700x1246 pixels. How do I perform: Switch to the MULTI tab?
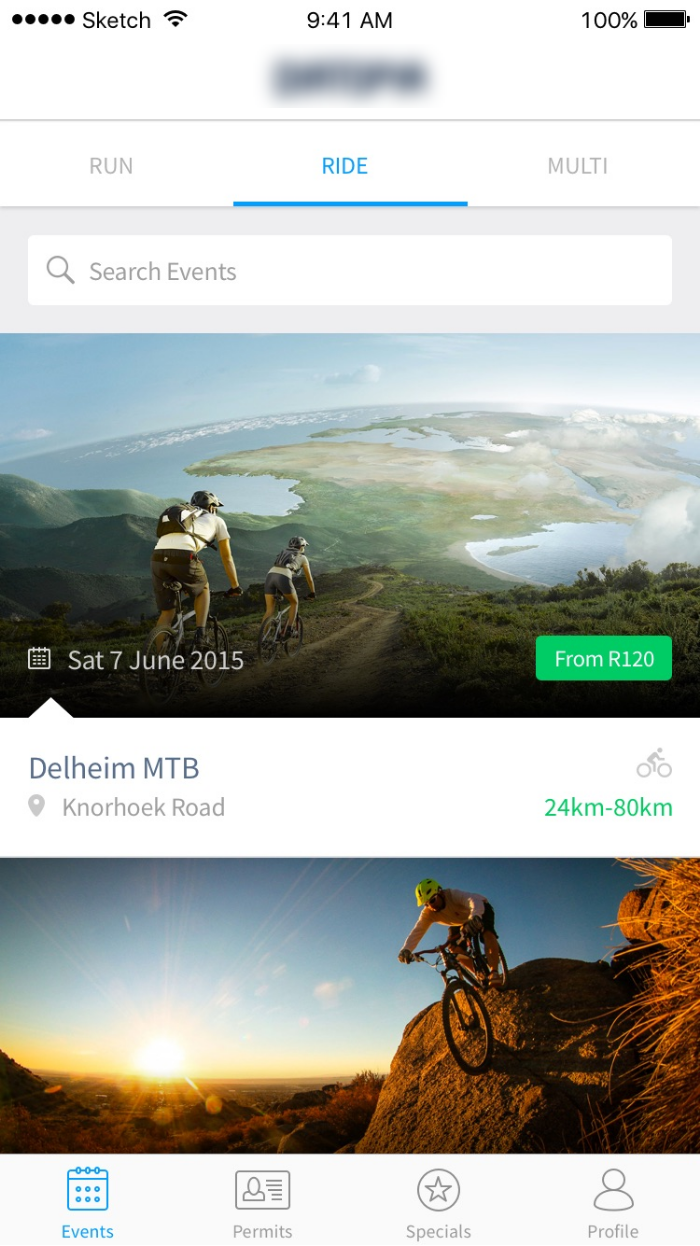click(577, 166)
